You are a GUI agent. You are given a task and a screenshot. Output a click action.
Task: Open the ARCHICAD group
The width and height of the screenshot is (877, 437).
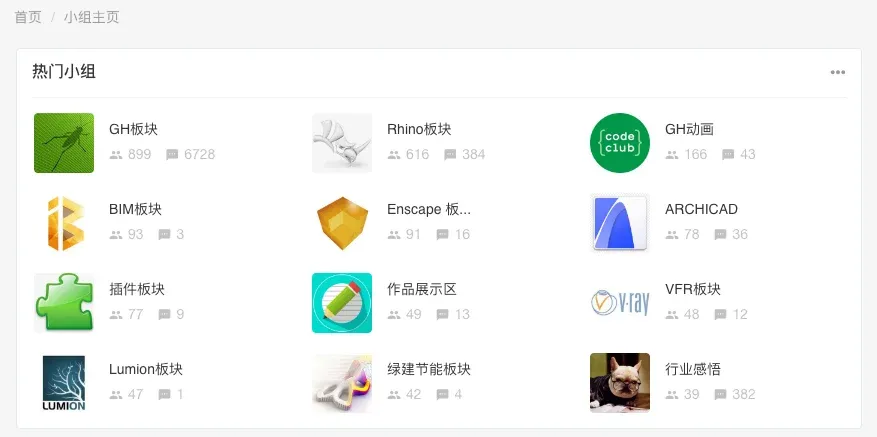click(x=701, y=209)
